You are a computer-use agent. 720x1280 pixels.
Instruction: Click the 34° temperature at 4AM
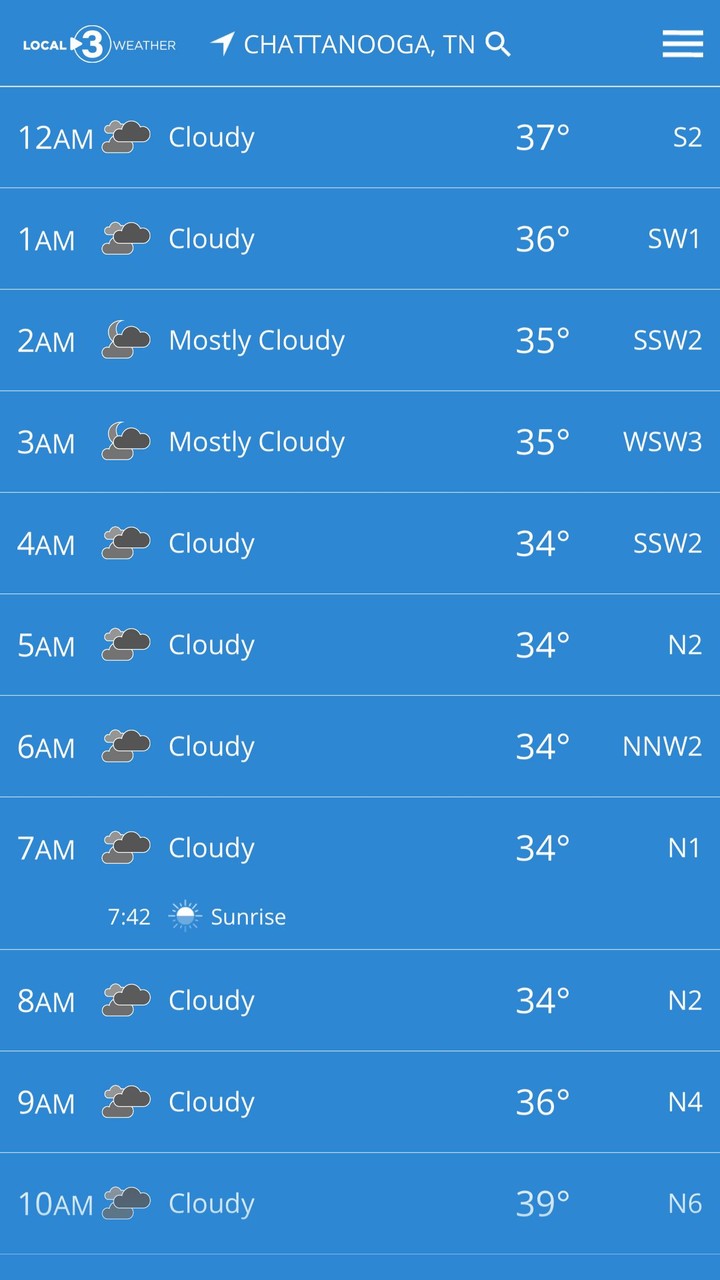coord(542,542)
